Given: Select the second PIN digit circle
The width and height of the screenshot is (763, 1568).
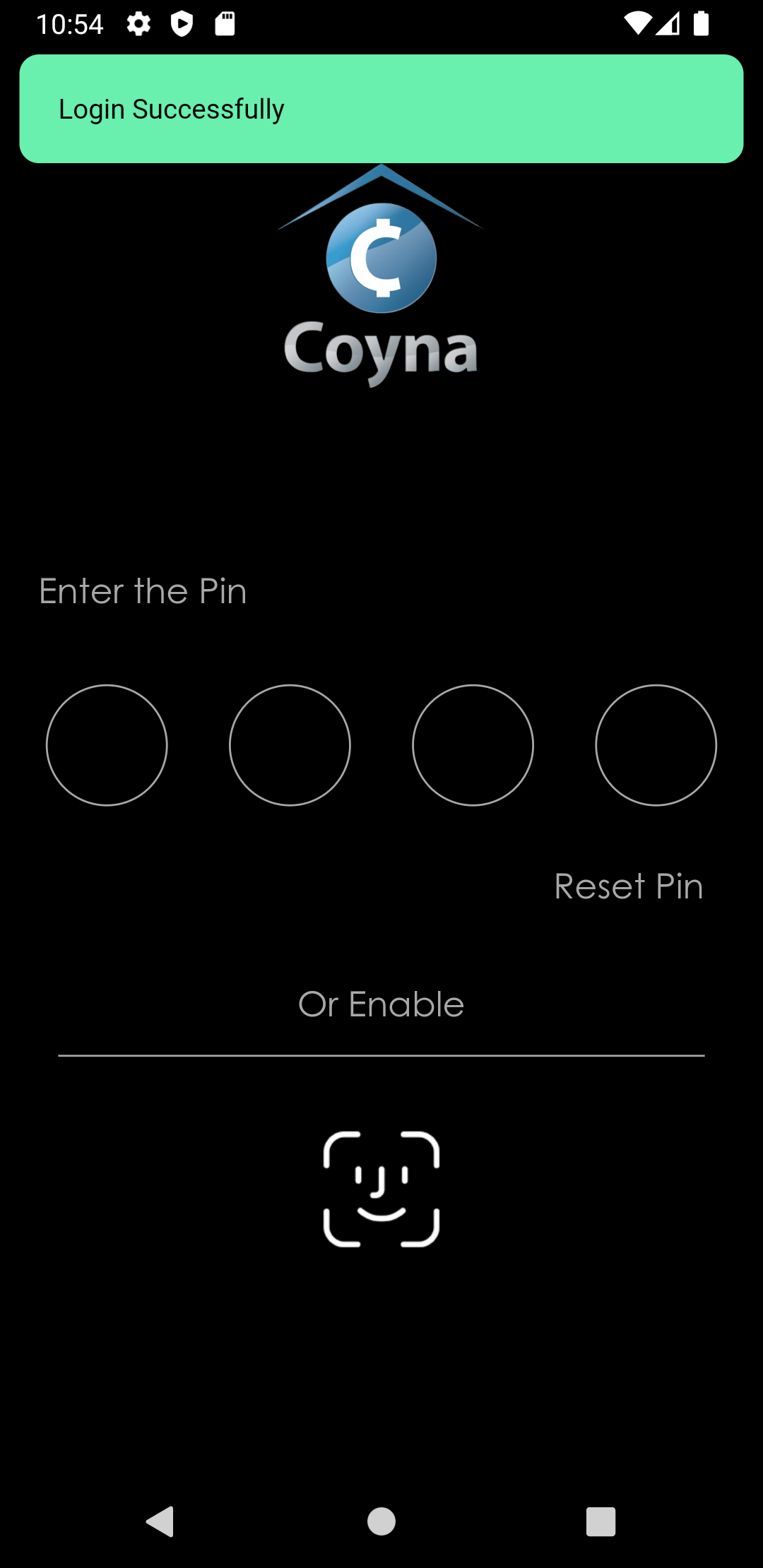Looking at the screenshot, I should point(290,745).
